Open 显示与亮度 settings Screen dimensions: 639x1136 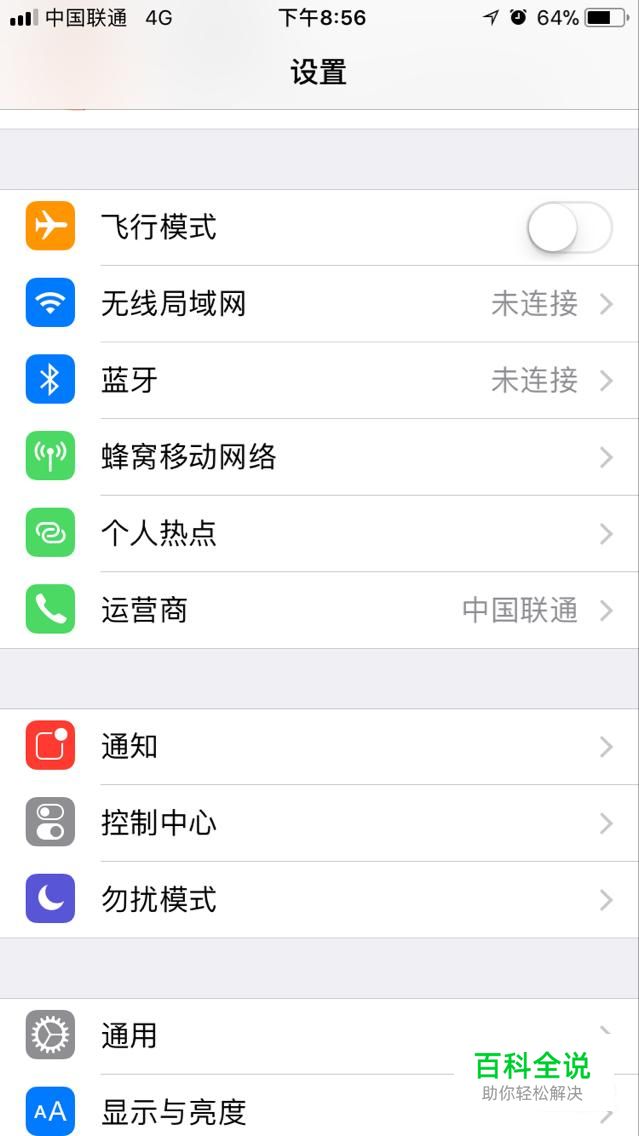[320, 1106]
